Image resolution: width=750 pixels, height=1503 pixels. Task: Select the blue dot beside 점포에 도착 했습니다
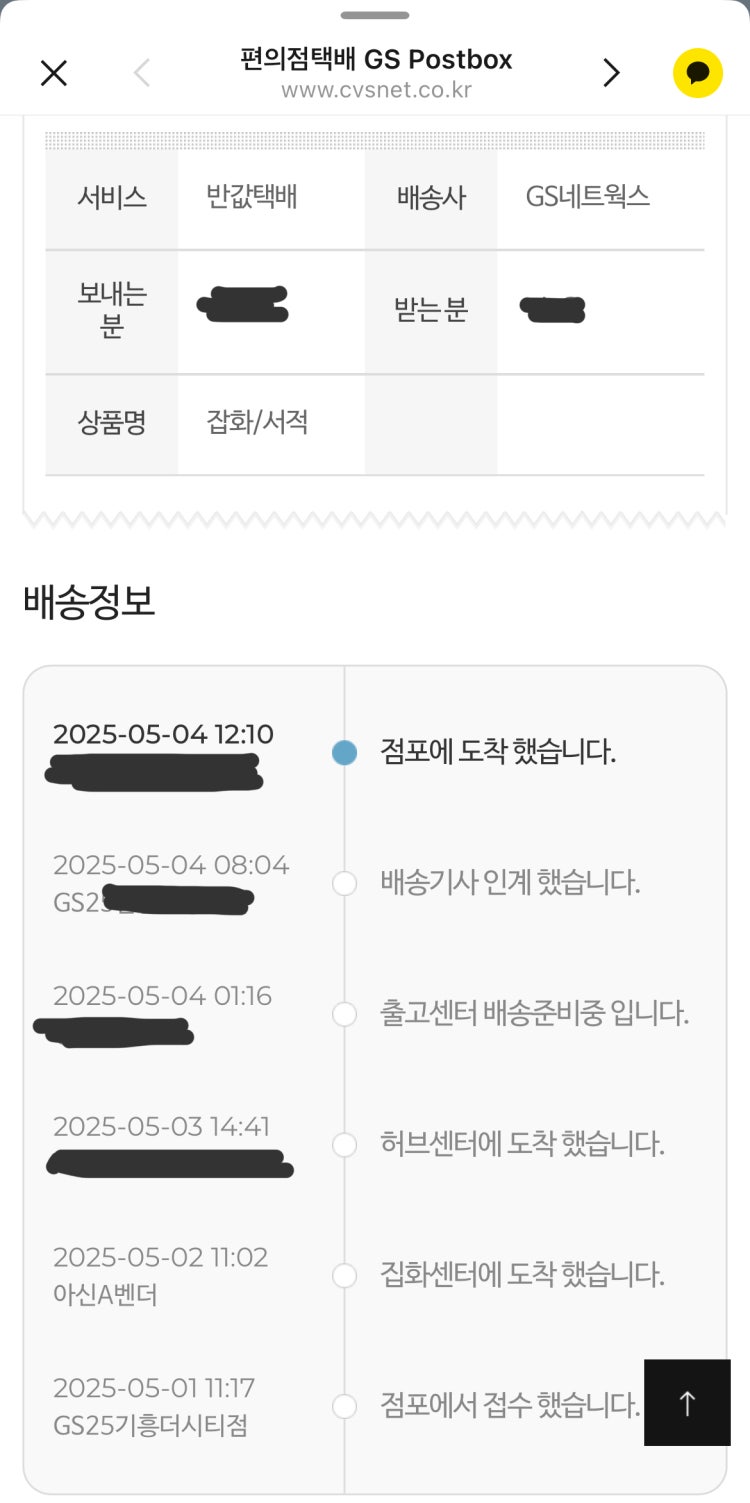pyautogui.click(x=344, y=752)
